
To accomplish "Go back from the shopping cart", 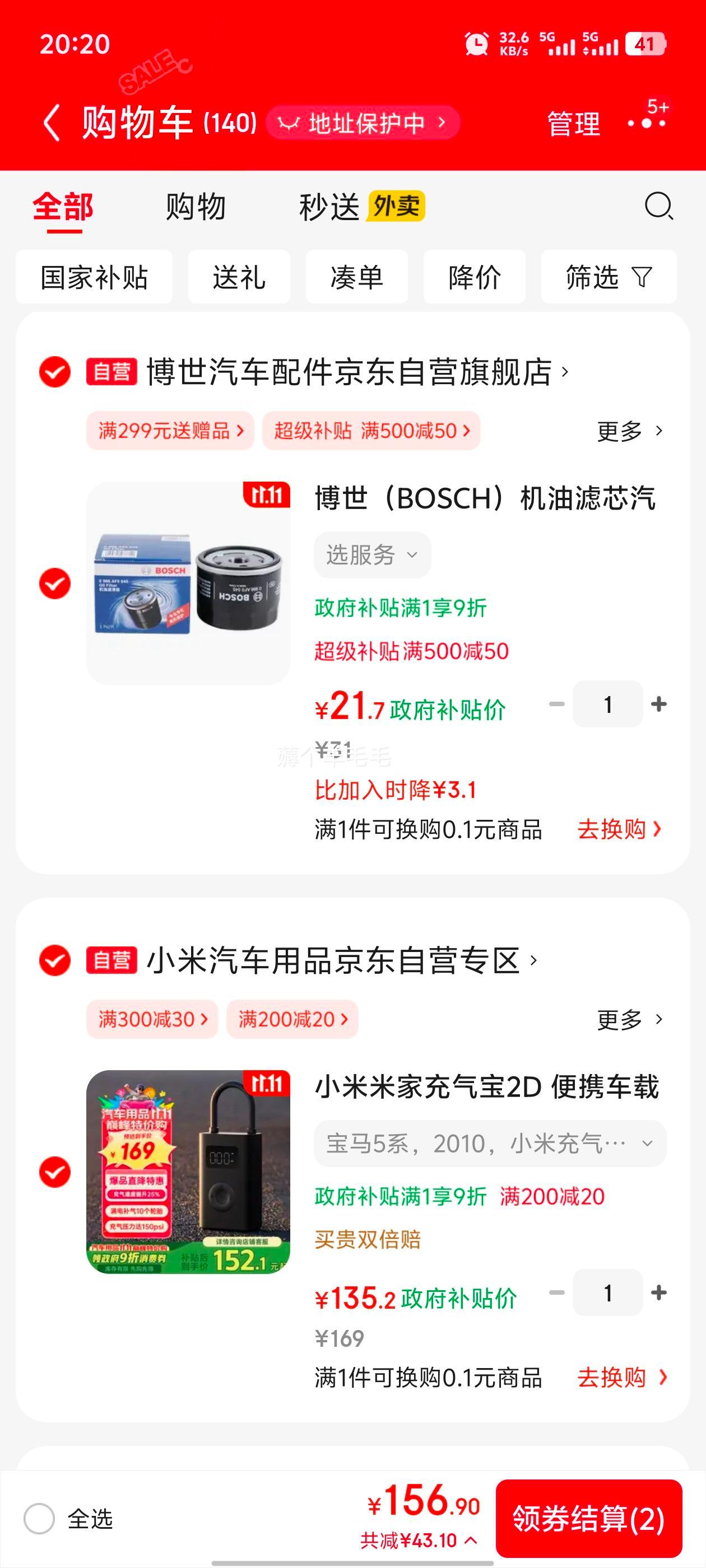I will pos(52,122).
